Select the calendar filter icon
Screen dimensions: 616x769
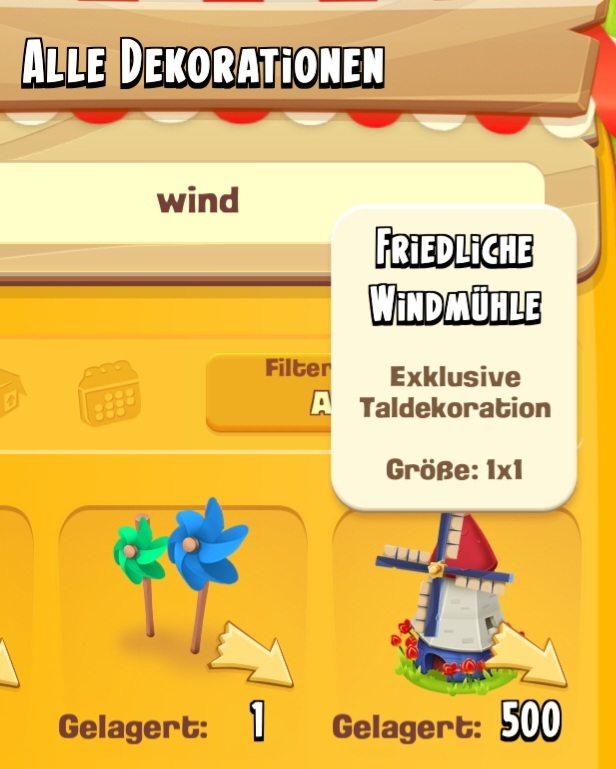(109, 393)
